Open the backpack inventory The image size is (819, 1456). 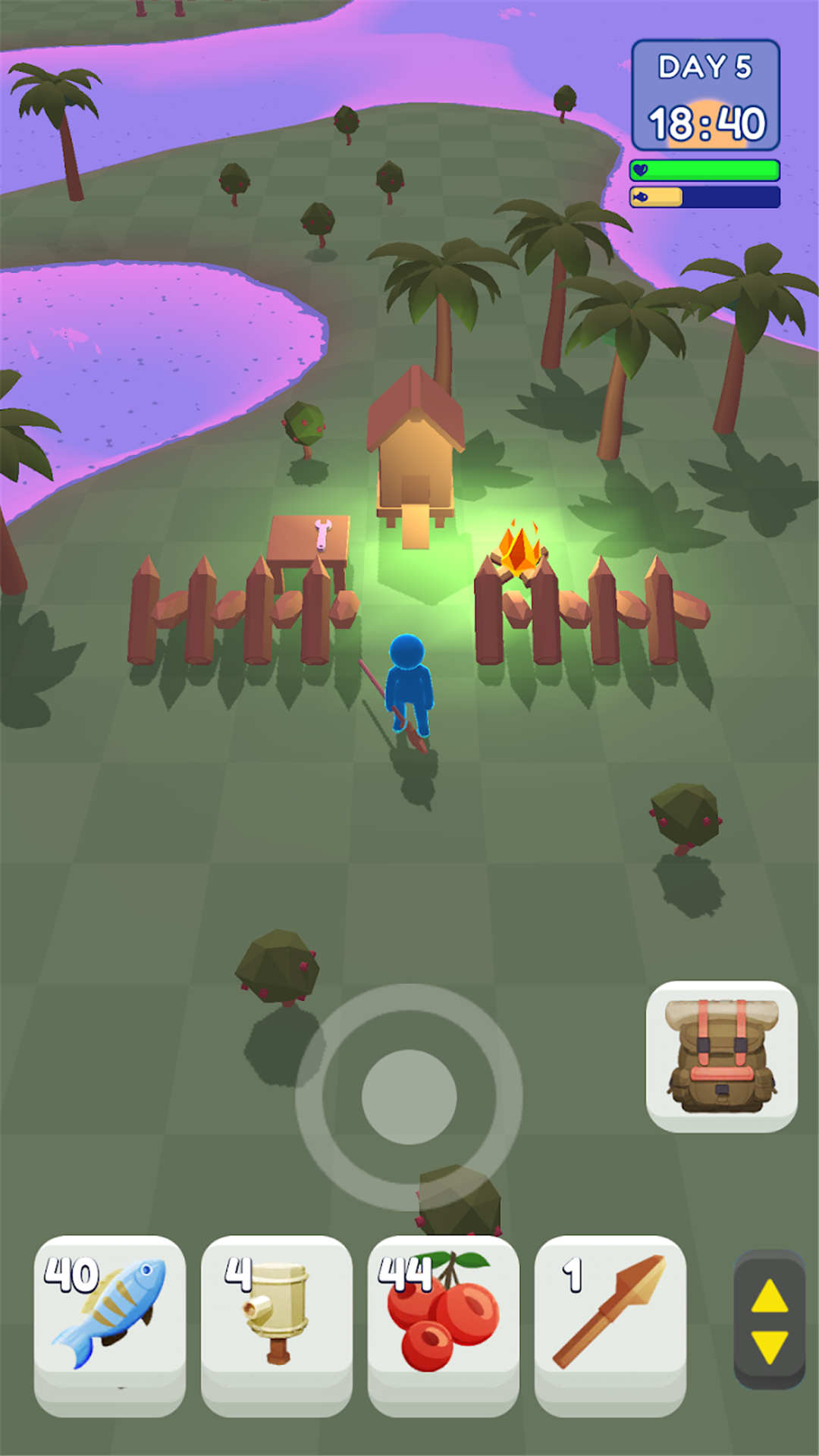coord(721,1056)
